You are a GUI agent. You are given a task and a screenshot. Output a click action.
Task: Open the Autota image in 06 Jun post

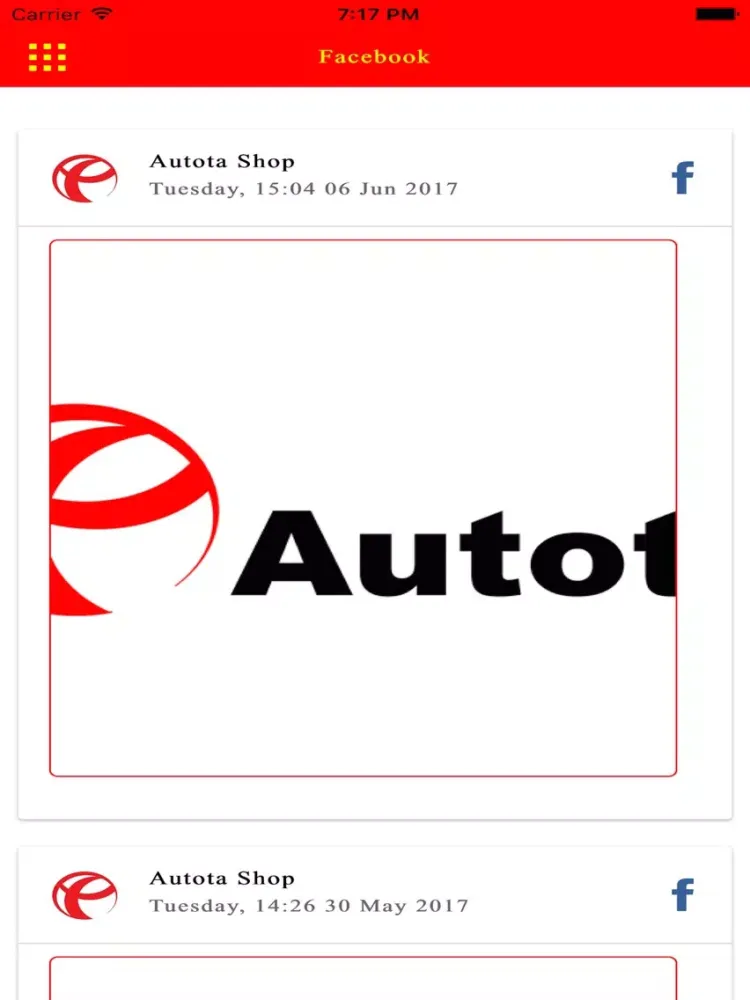pyautogui.click(x=363, y=507)
